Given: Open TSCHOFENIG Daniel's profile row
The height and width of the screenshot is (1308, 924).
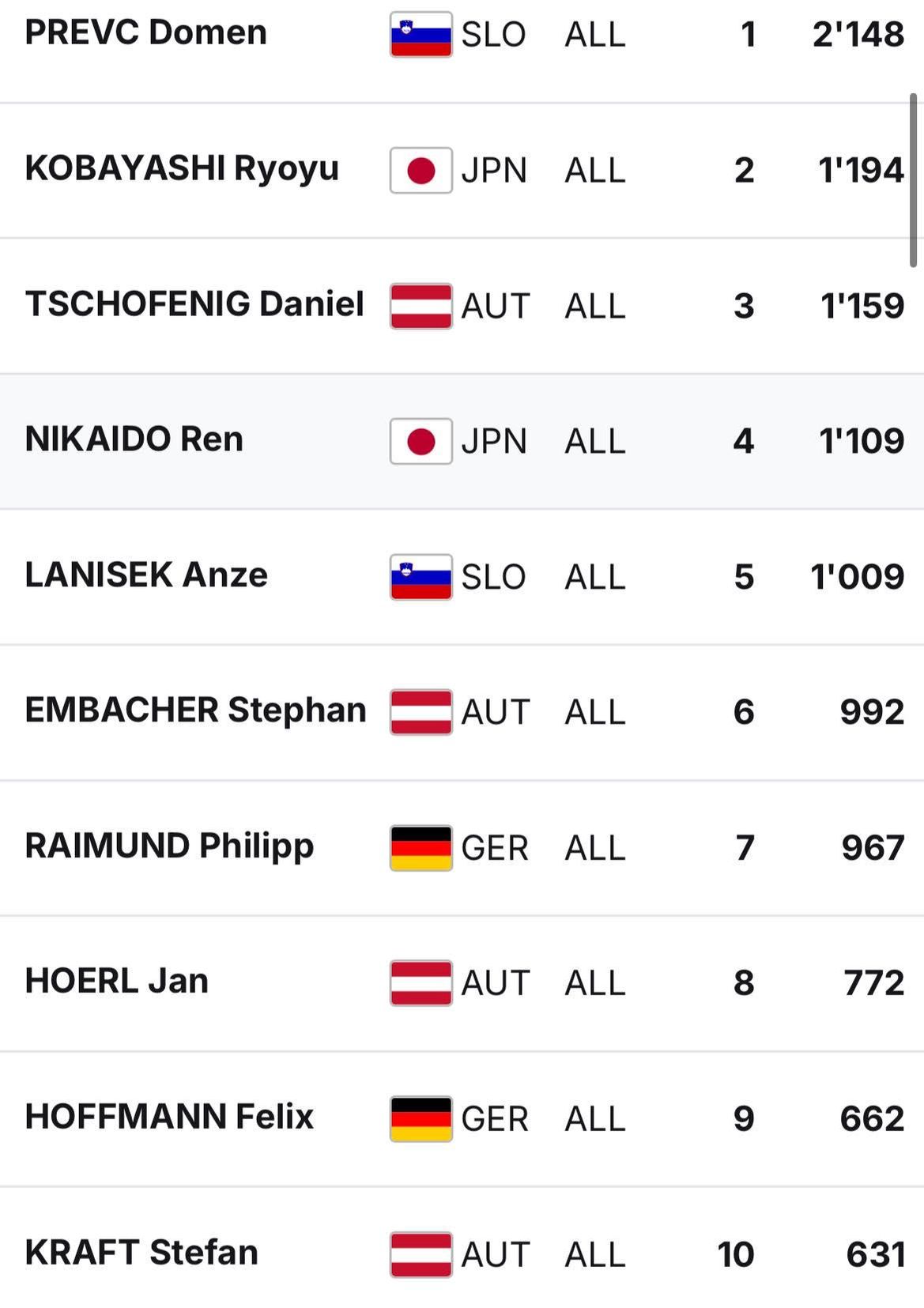Looking at the screenshot, I should click(x=194, y=305).
